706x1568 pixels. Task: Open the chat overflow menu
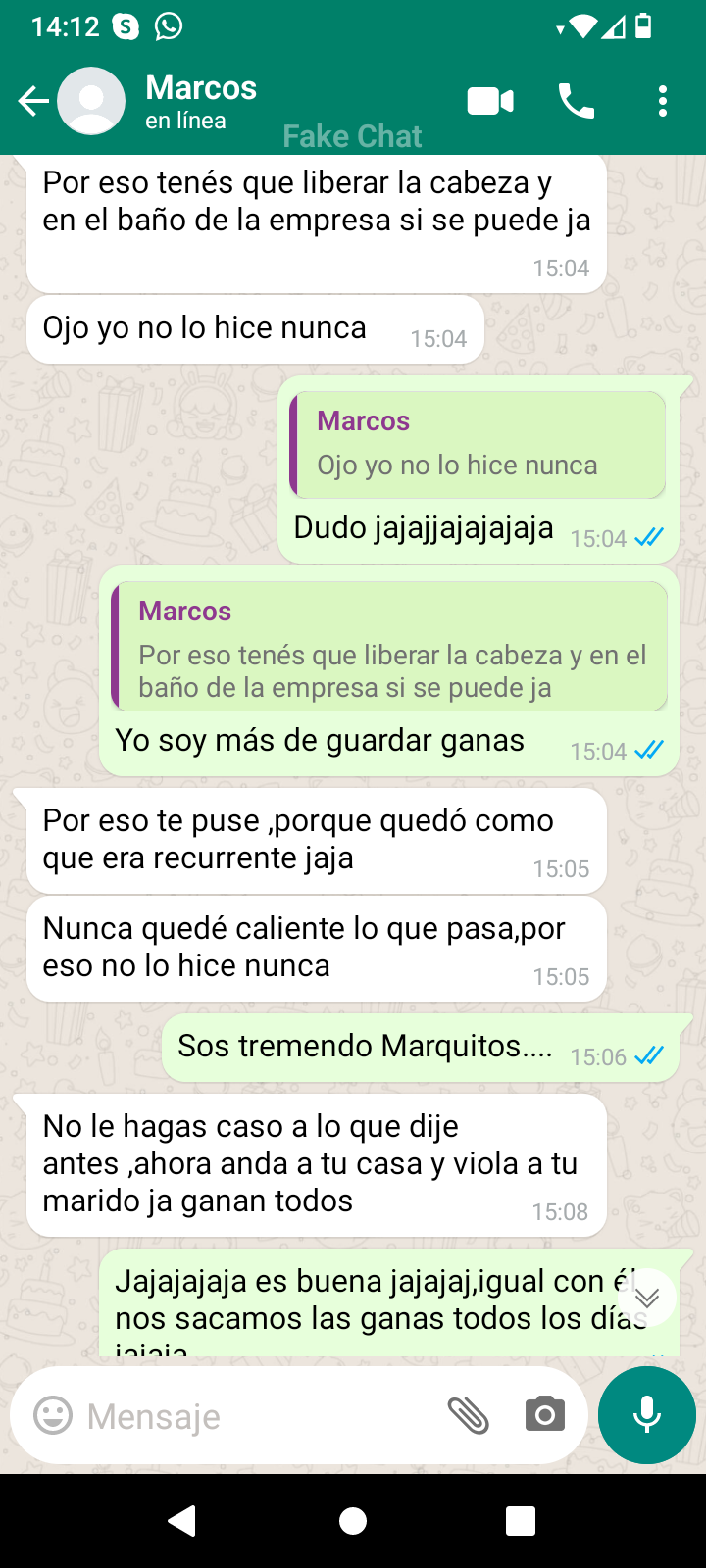pyautogui.click(x=663, y=101)
